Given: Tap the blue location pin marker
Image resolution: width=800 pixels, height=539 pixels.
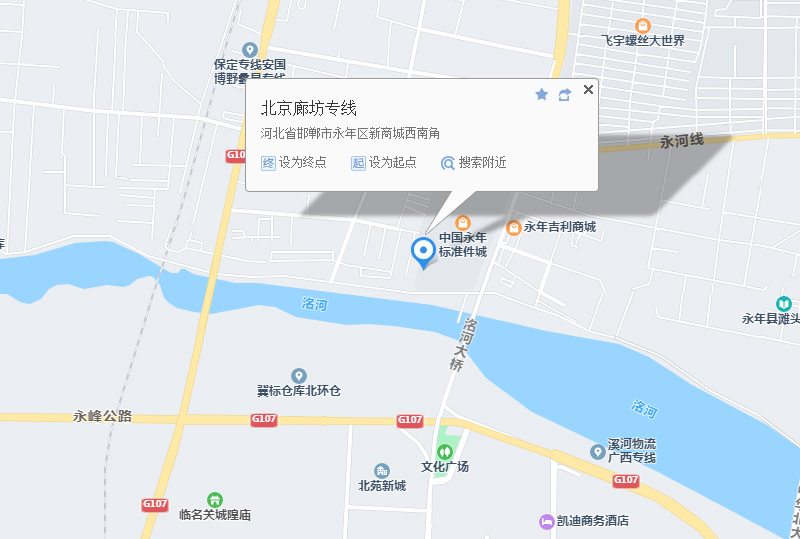Looking at the screenshot, I should click(x=423, y=250).
